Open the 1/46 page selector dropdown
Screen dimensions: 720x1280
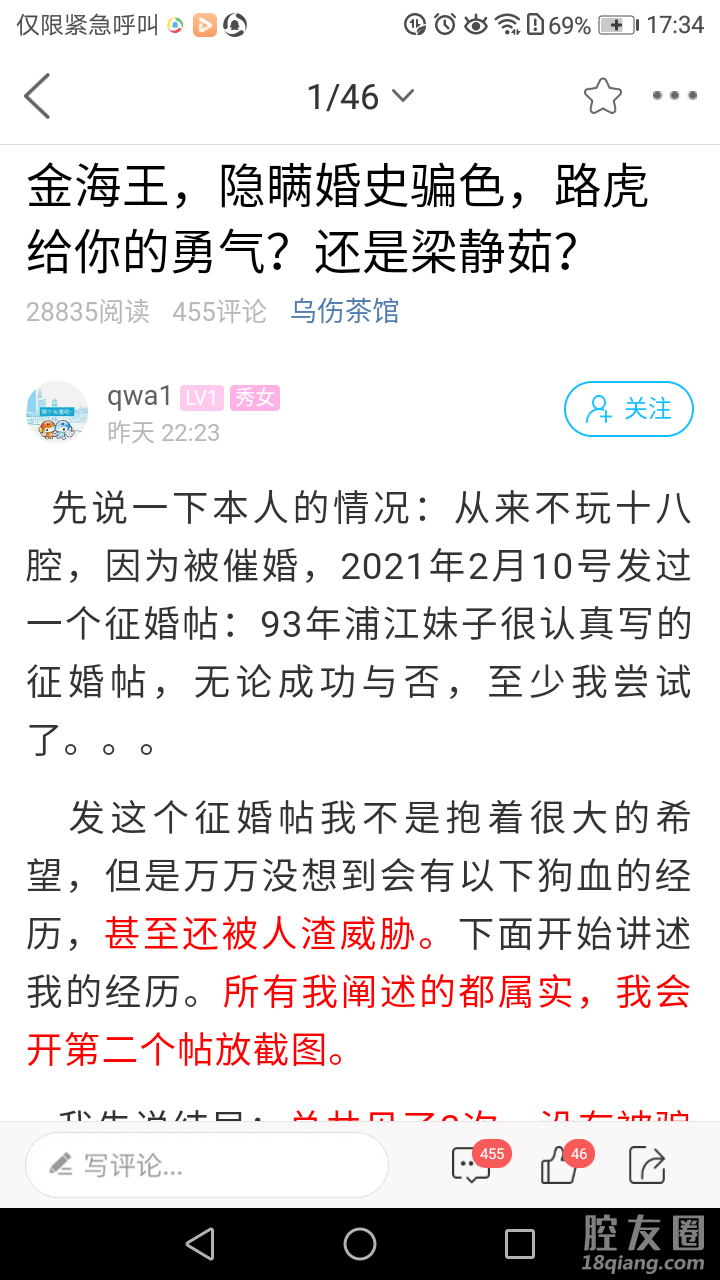[360, 97]
